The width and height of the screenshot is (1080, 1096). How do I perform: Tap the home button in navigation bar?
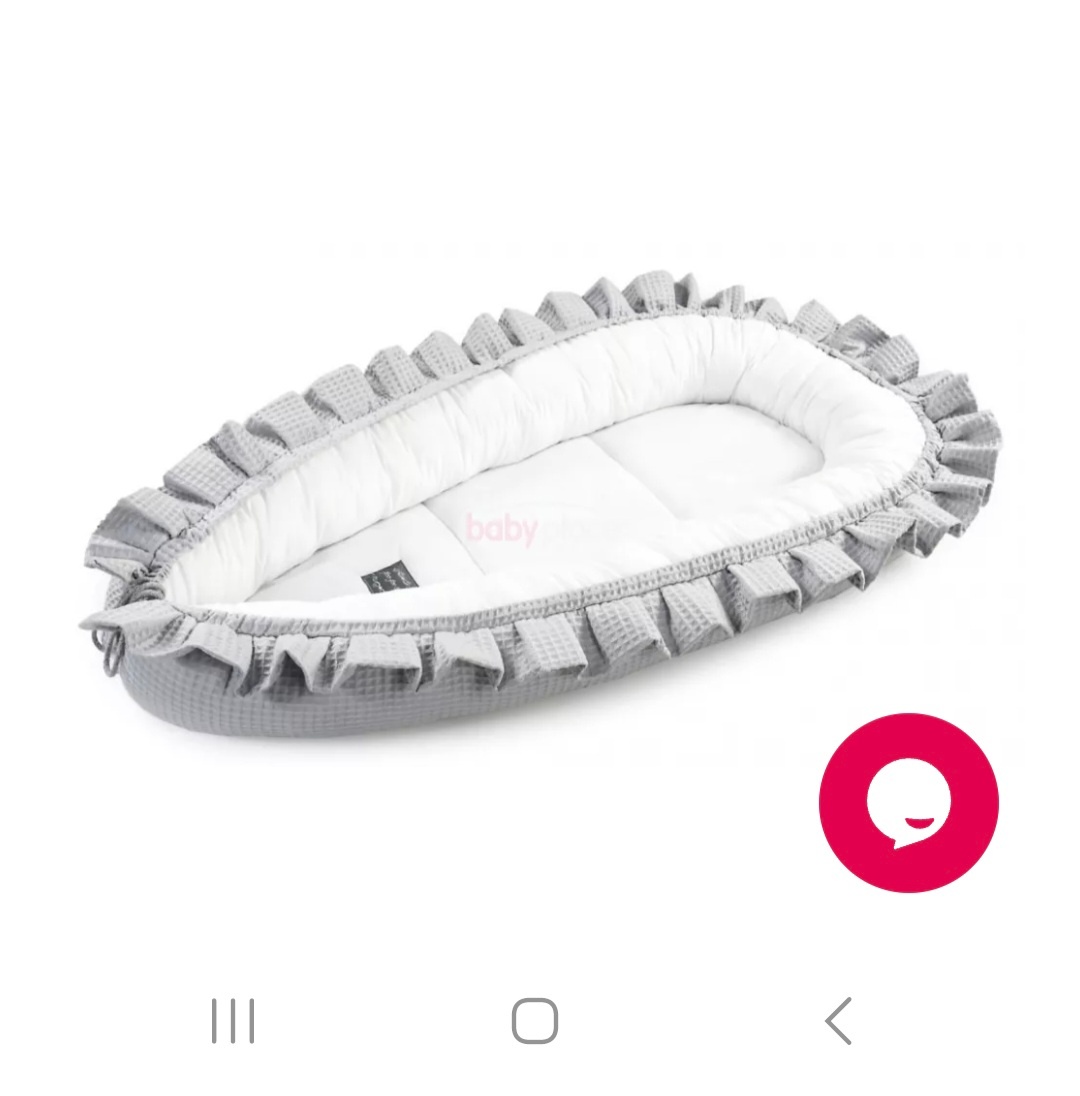click(535, 1021)
